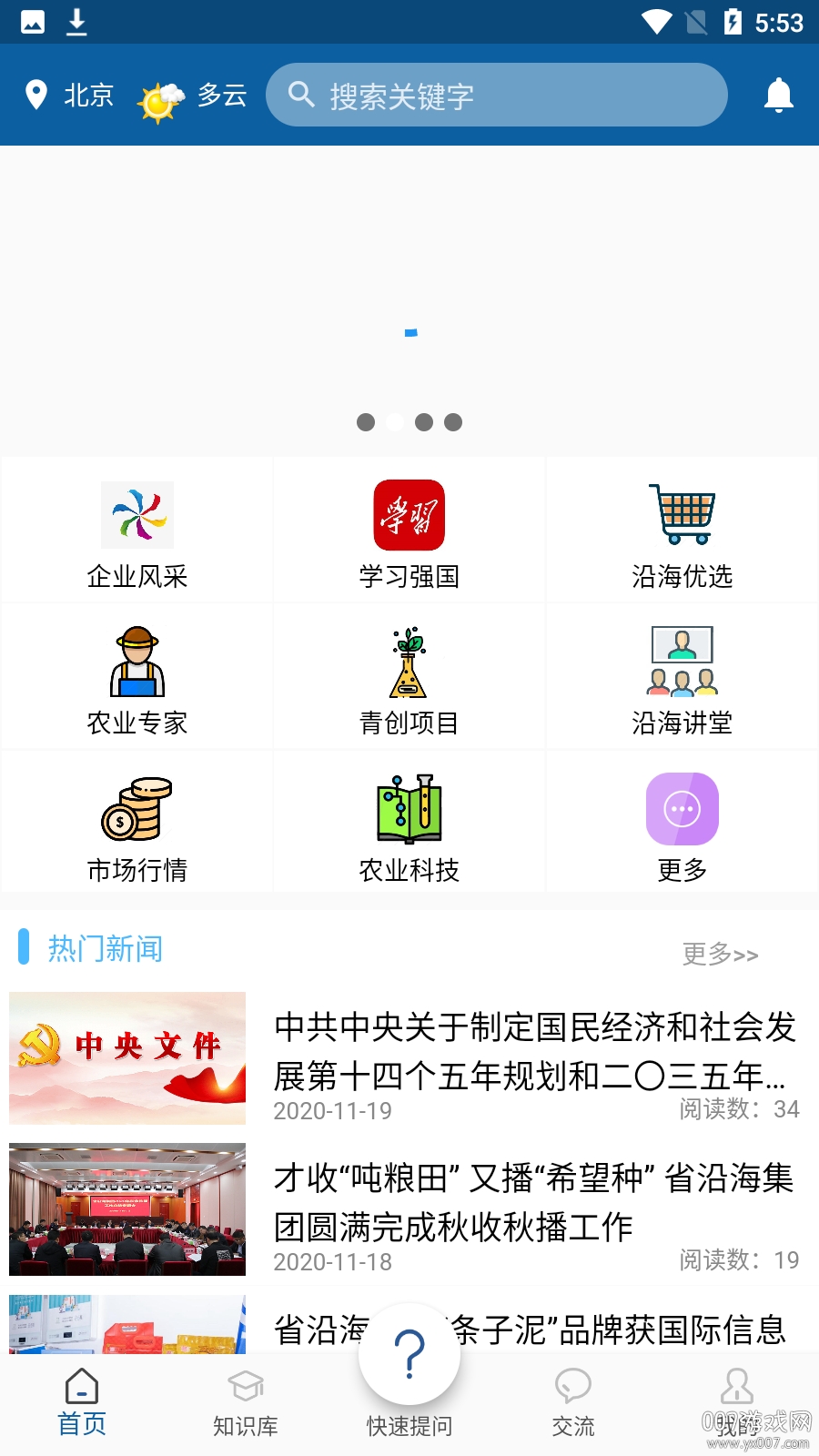Check 市场行情 market prices

click(136, 828)
